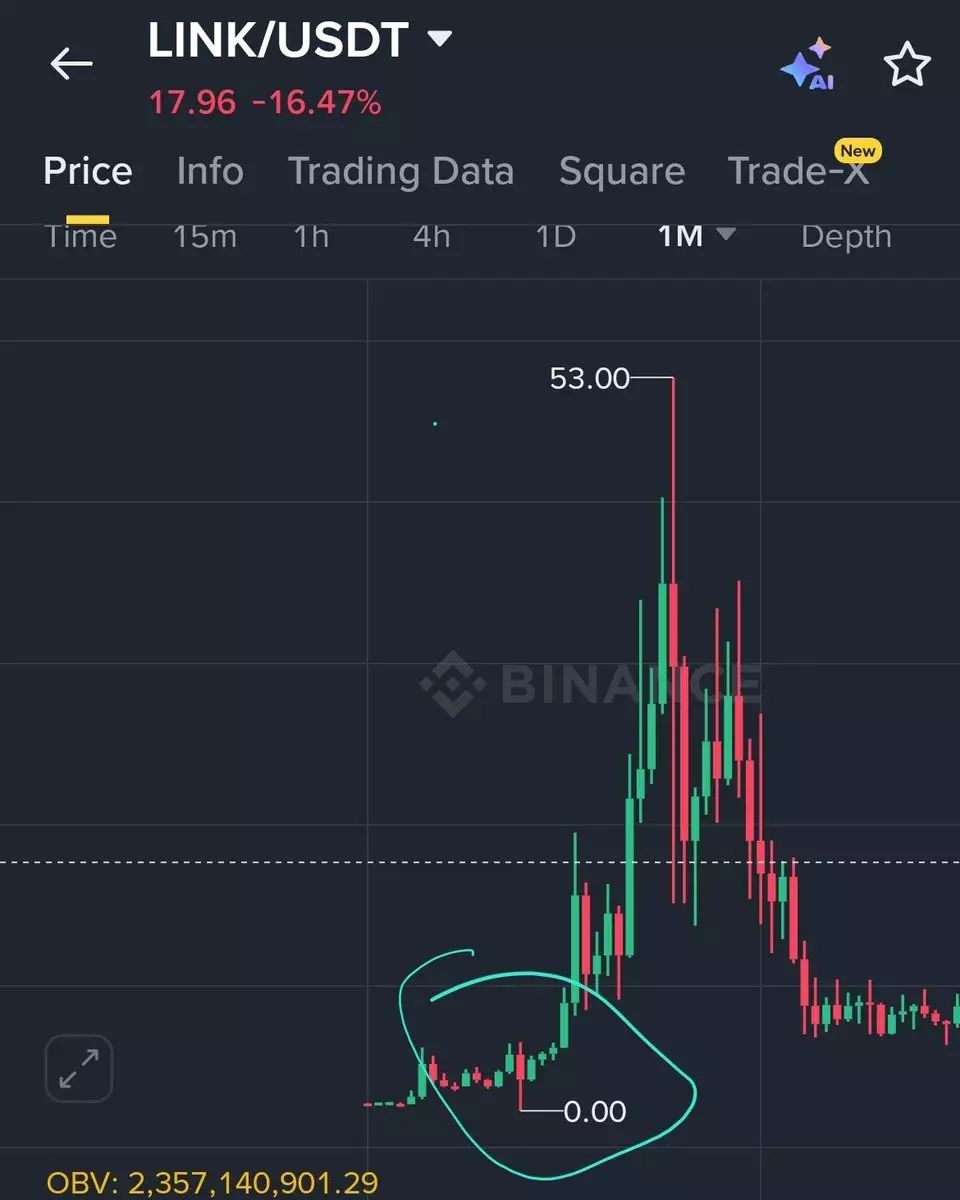Select the Time chart view
The image size is (960, 1200).
point(81,237)
